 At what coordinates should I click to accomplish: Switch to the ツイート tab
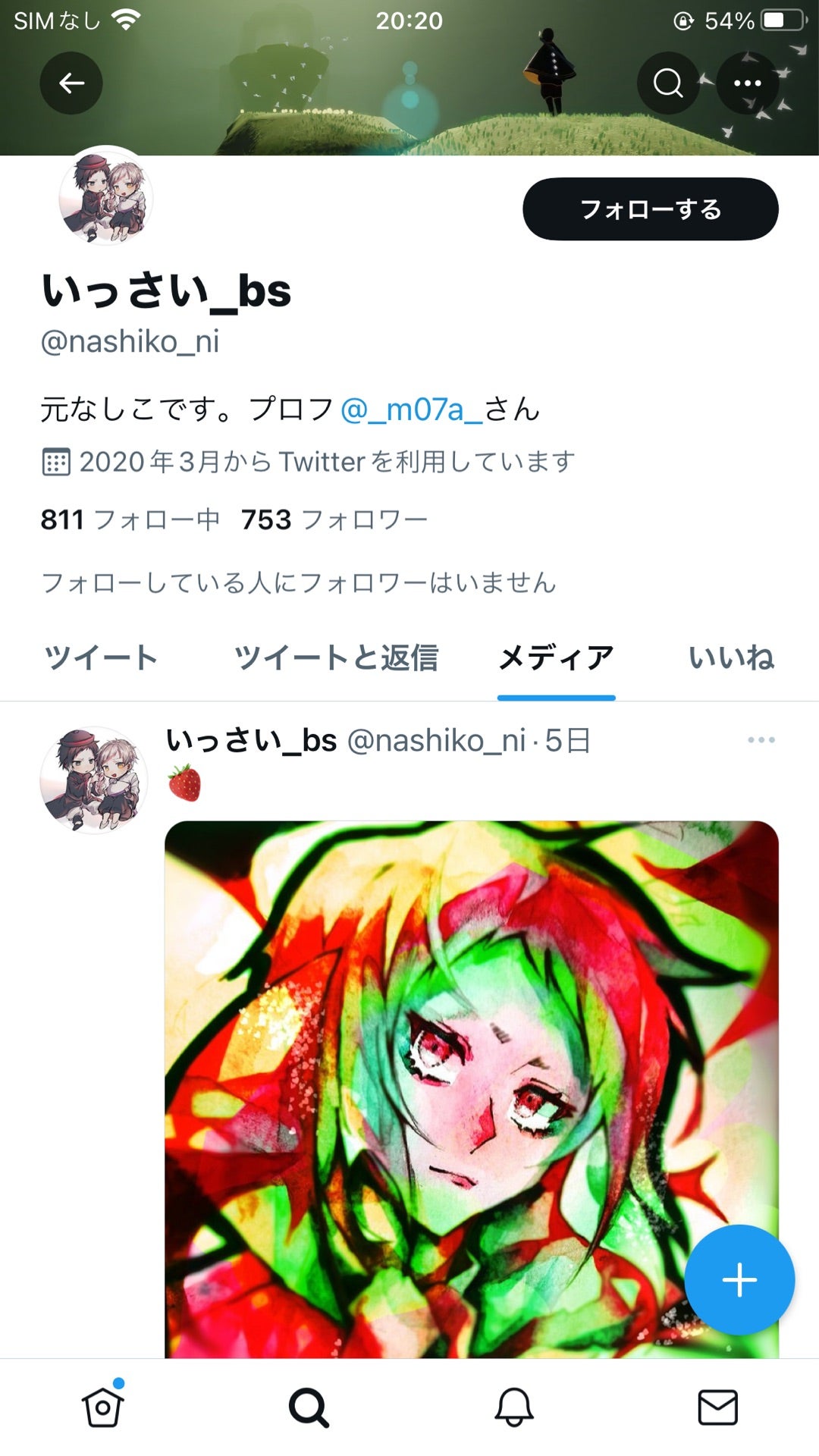point(101,657)
